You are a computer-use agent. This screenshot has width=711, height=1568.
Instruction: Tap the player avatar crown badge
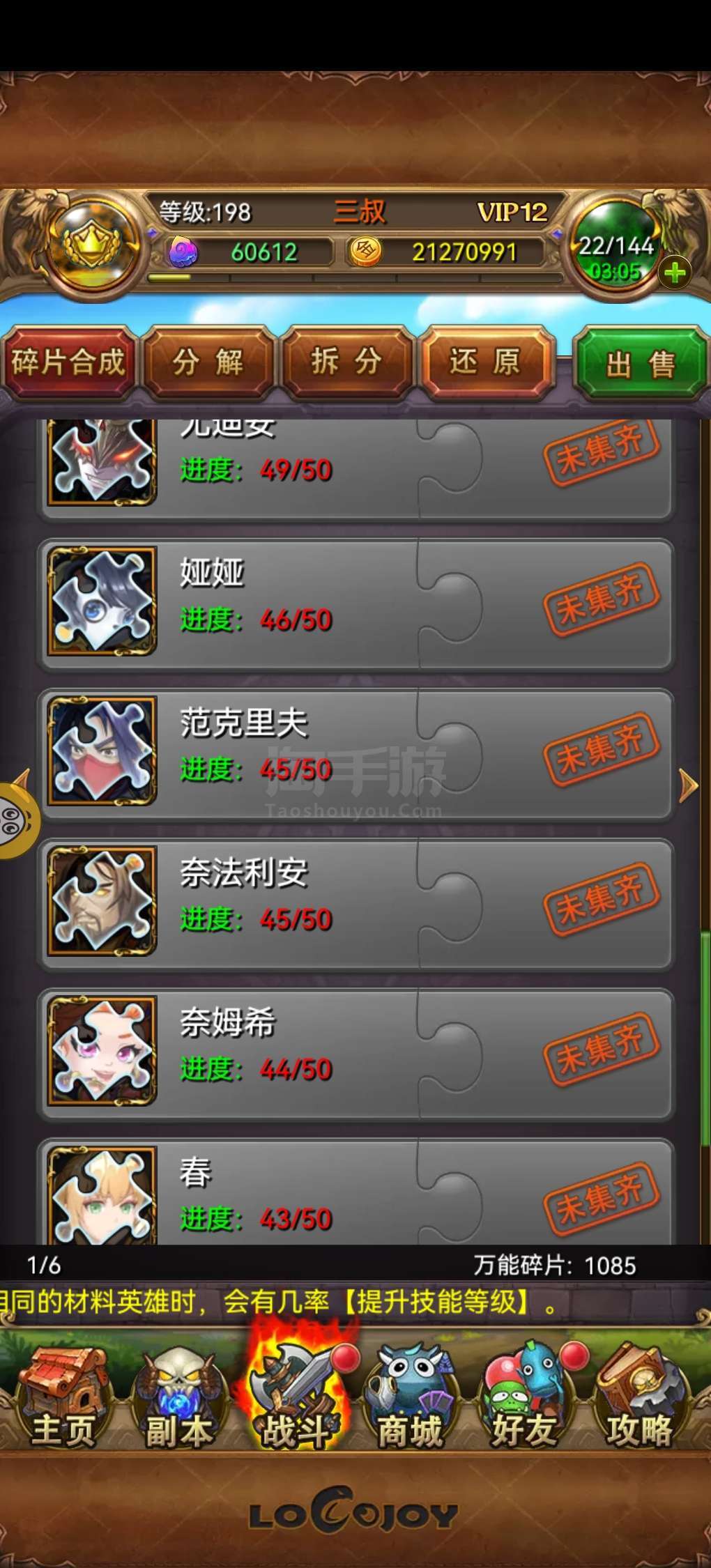tap(89, 245)
